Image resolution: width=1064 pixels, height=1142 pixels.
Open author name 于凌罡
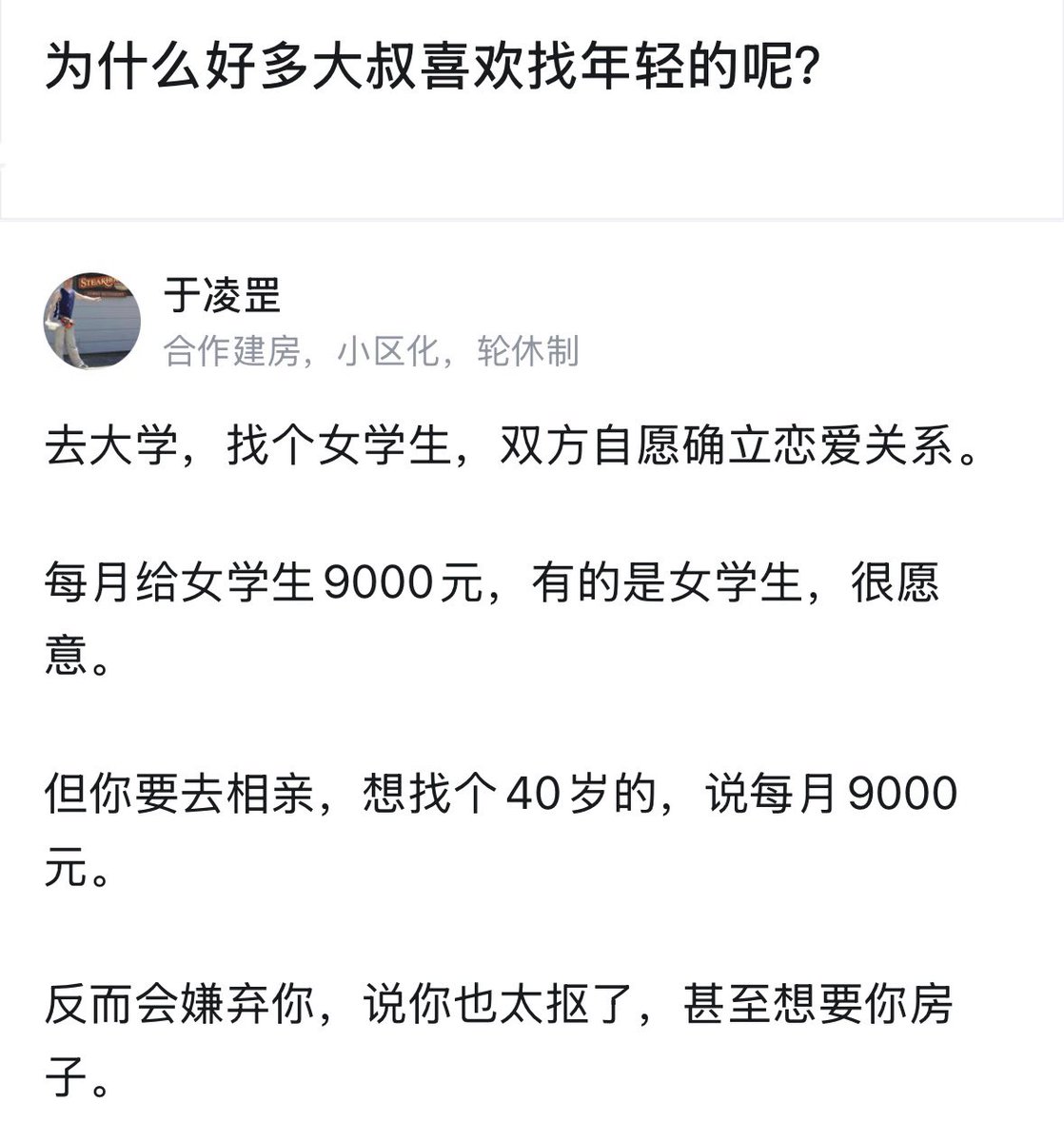pos(222,296)
